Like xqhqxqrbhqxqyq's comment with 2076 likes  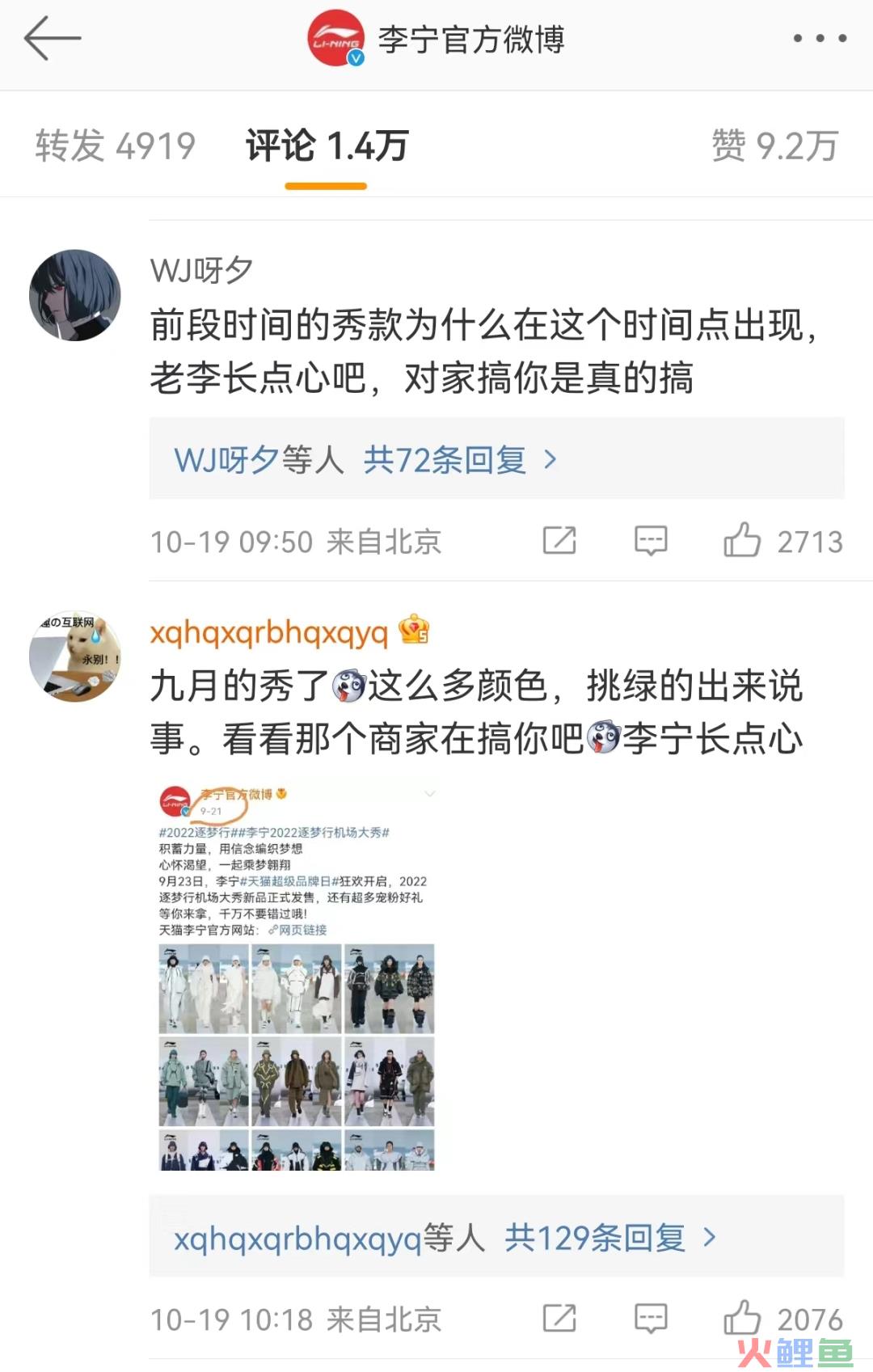click(x=742, y=1319)
